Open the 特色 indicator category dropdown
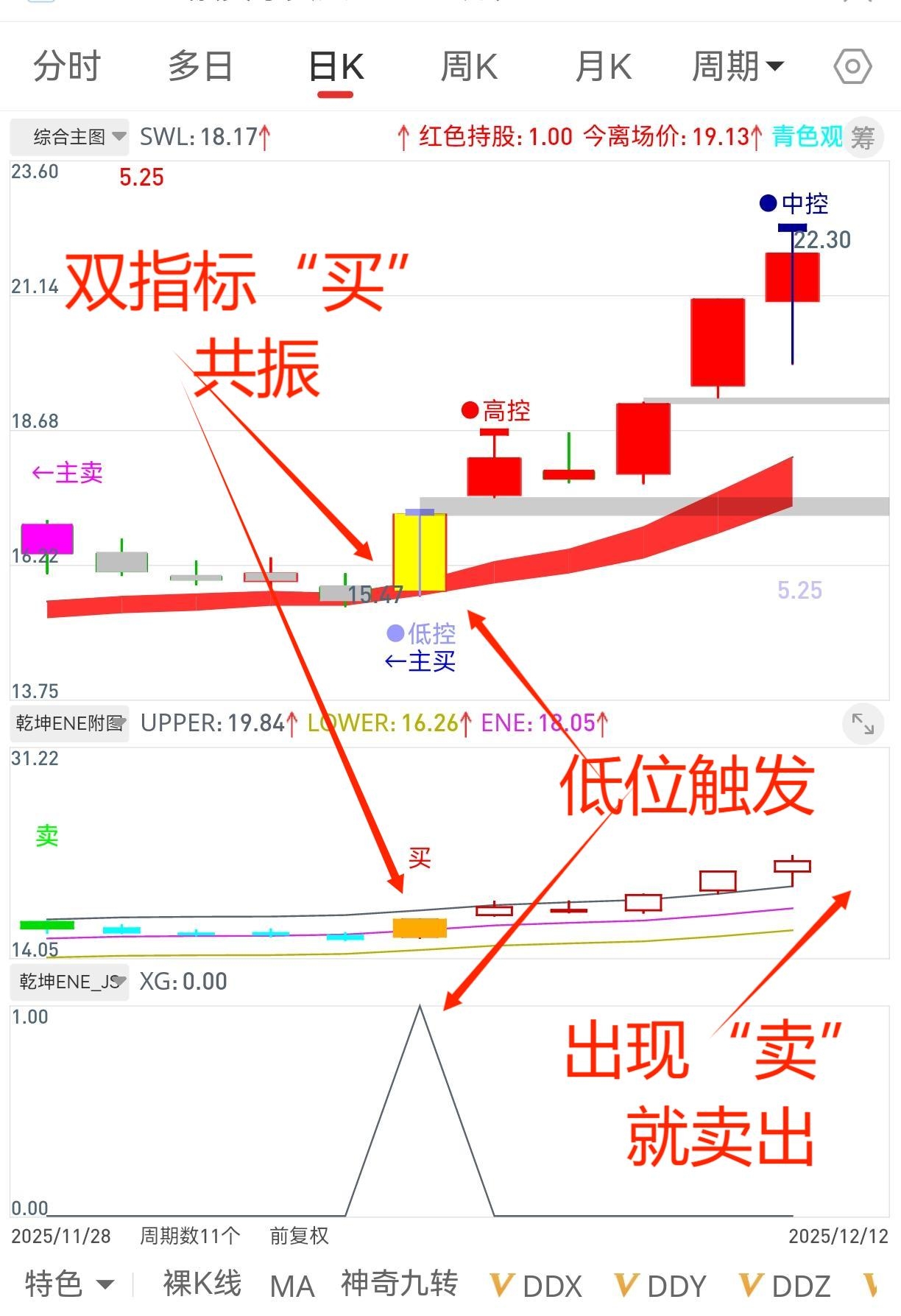This screenshot has width=901, height=1316. [68, 1284]
